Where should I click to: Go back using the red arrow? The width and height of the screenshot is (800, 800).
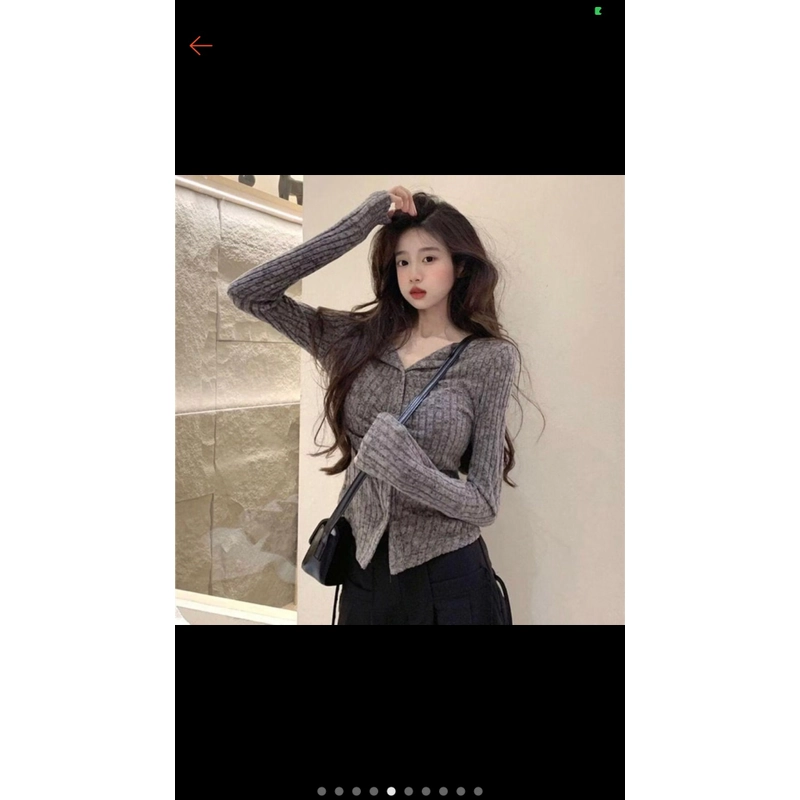[201, 46]
